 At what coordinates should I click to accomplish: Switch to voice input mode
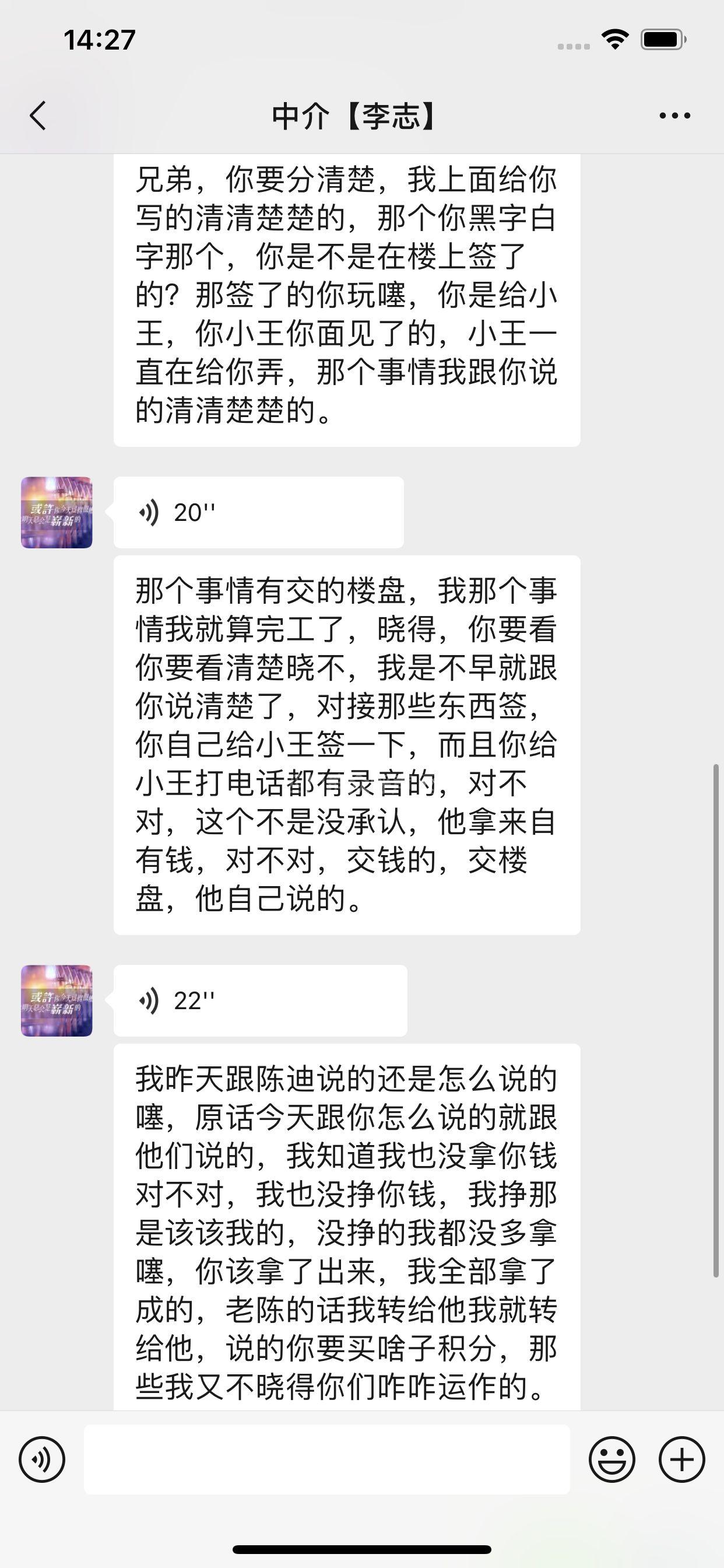pos(42,1459)
